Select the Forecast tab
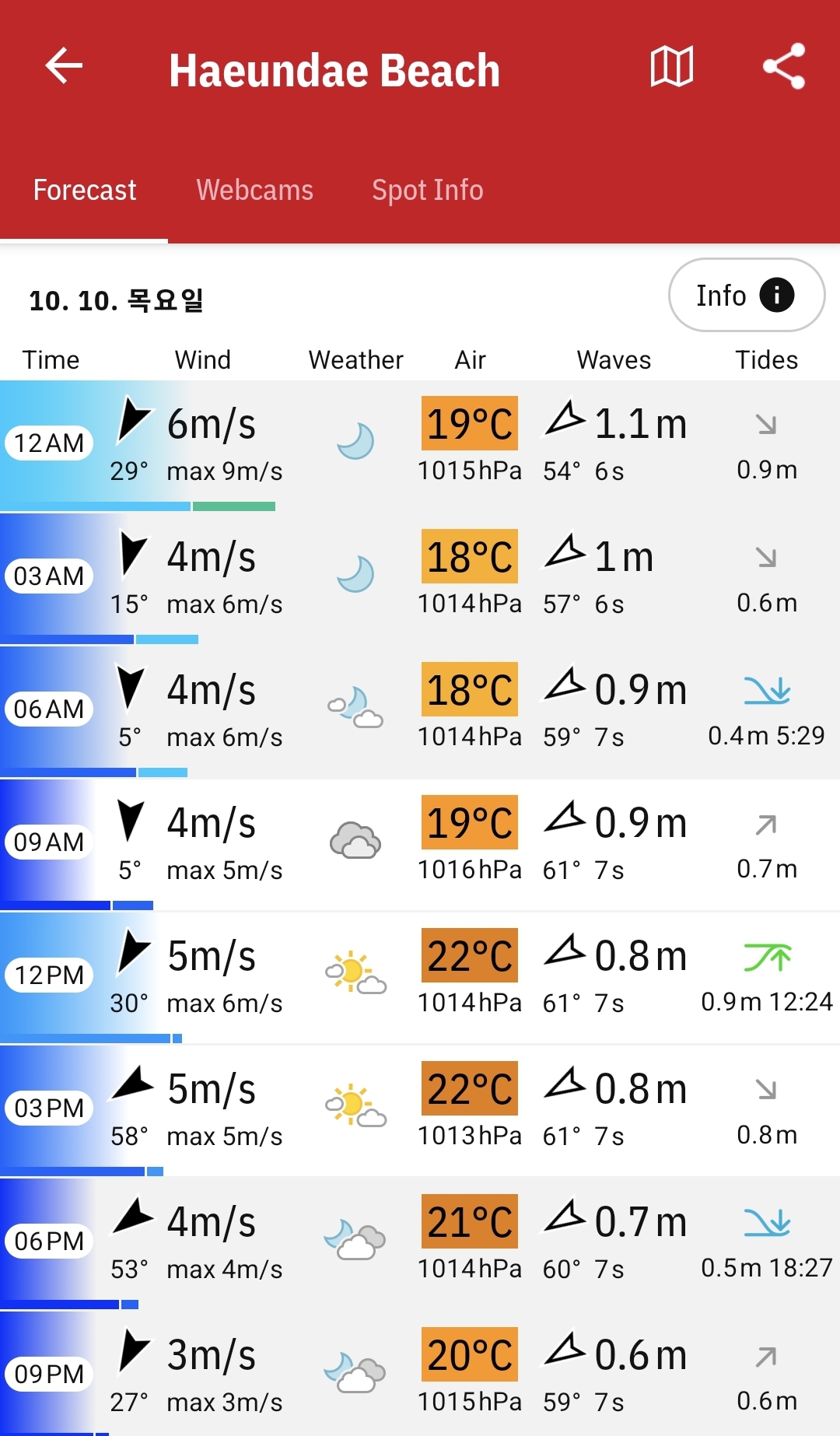This screenshot has height=1436, width=840. [x=85, y=190]
